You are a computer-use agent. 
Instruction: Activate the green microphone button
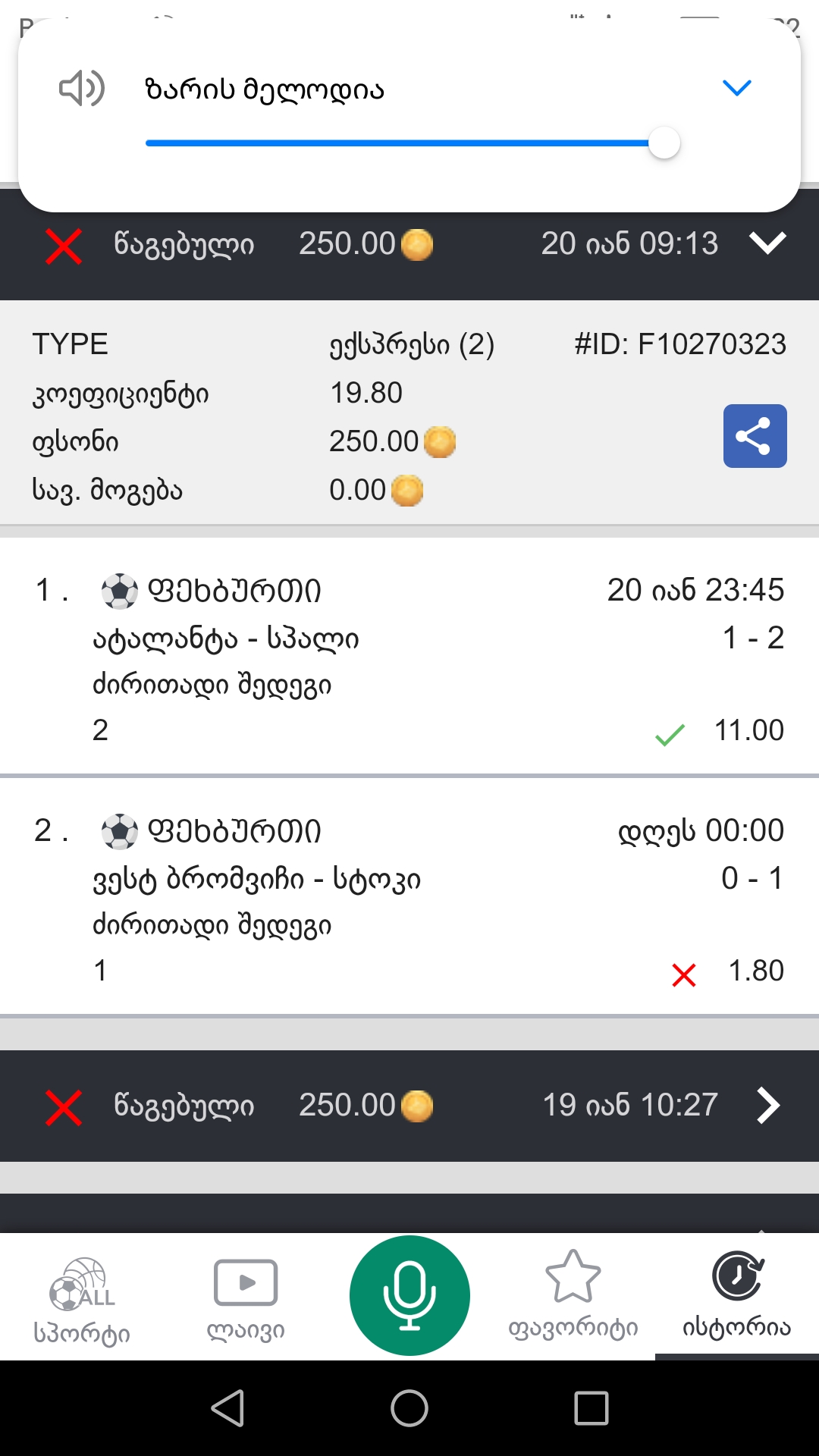click(409, 1295)
